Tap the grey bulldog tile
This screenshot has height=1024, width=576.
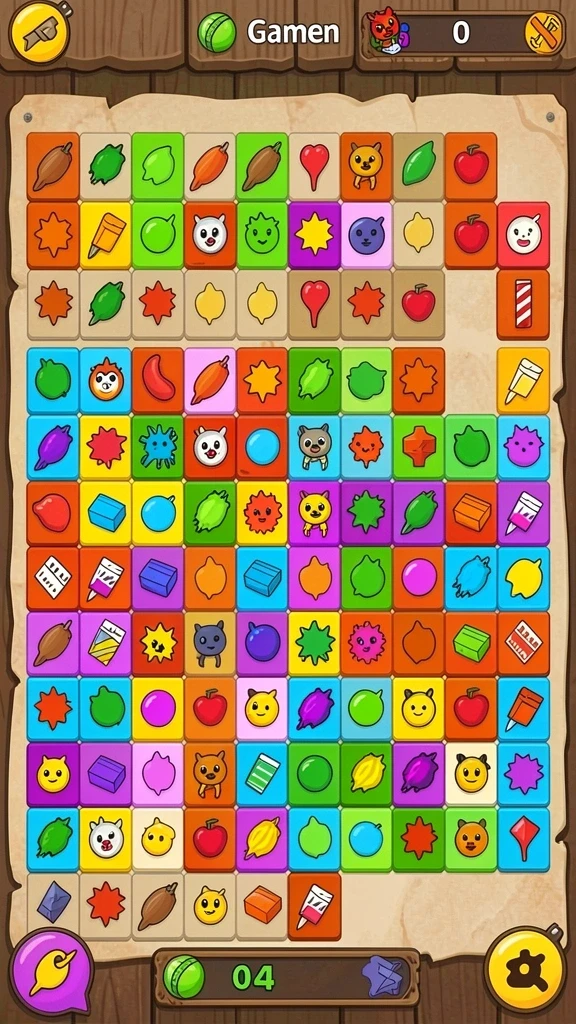(x=314, y=448)
